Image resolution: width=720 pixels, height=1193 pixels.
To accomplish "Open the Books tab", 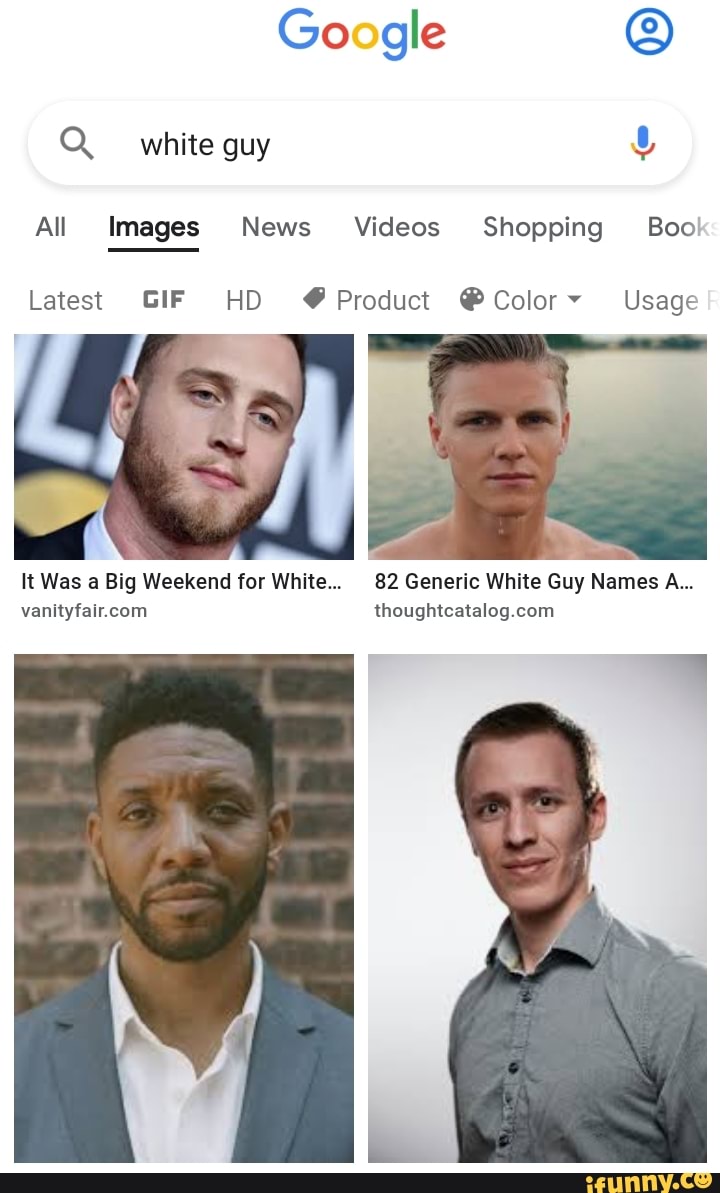I will pos(682,227).
